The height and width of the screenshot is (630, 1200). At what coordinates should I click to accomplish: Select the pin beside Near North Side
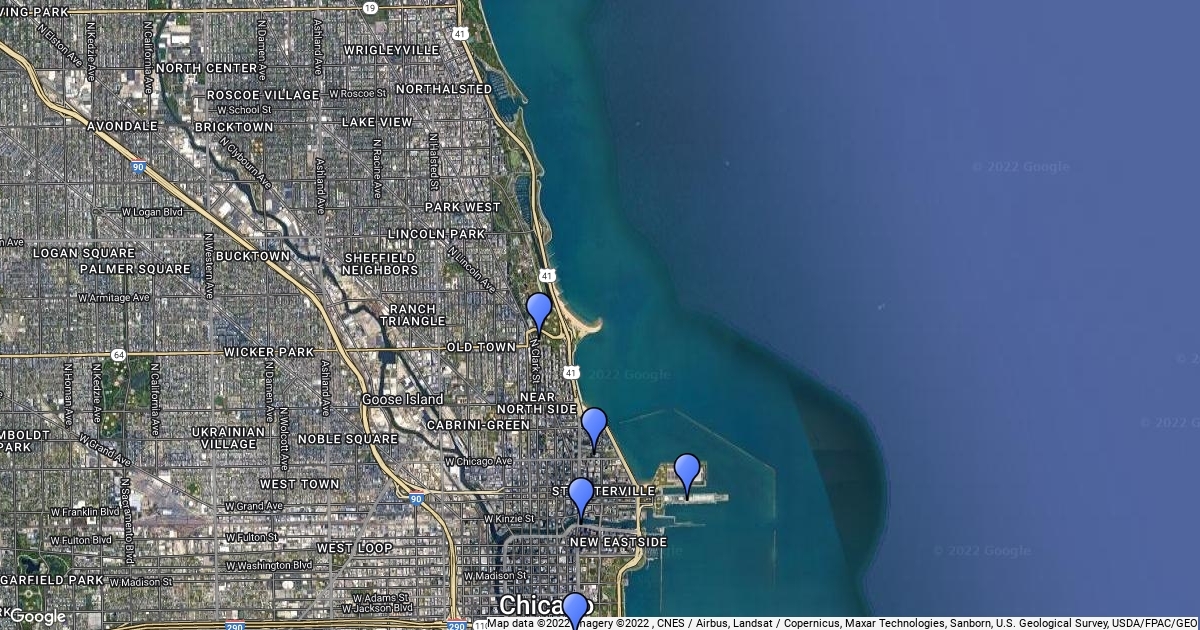pyautogui.click(x=594, y=425)
